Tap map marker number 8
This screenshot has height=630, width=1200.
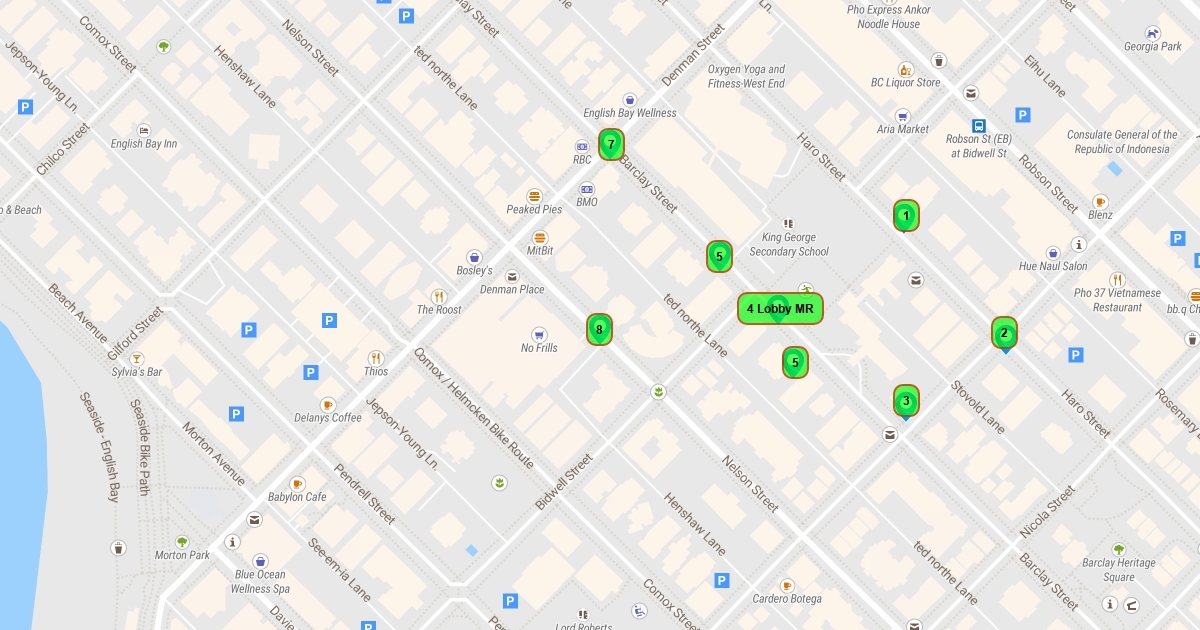click(x=599, y=329)
